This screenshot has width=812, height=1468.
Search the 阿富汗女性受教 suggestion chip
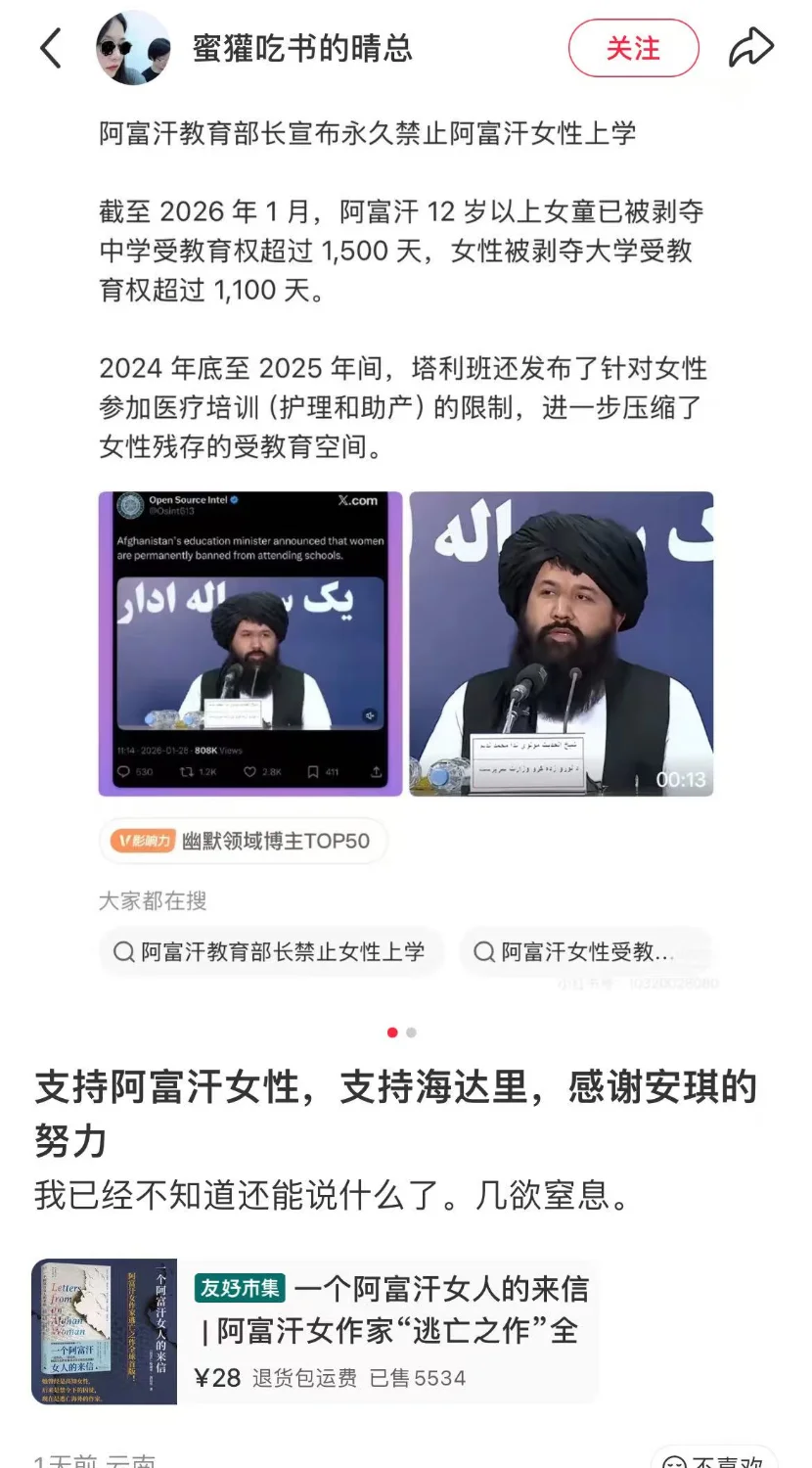585,951
